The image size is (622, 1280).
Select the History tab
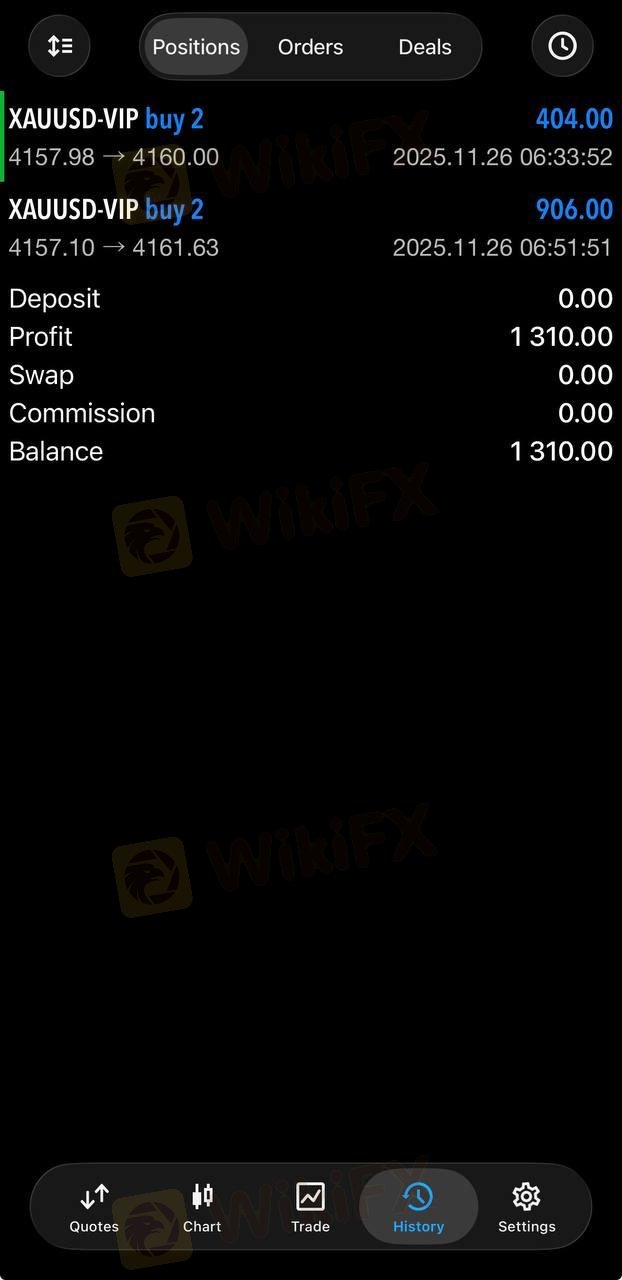[x=418, y=1207]
